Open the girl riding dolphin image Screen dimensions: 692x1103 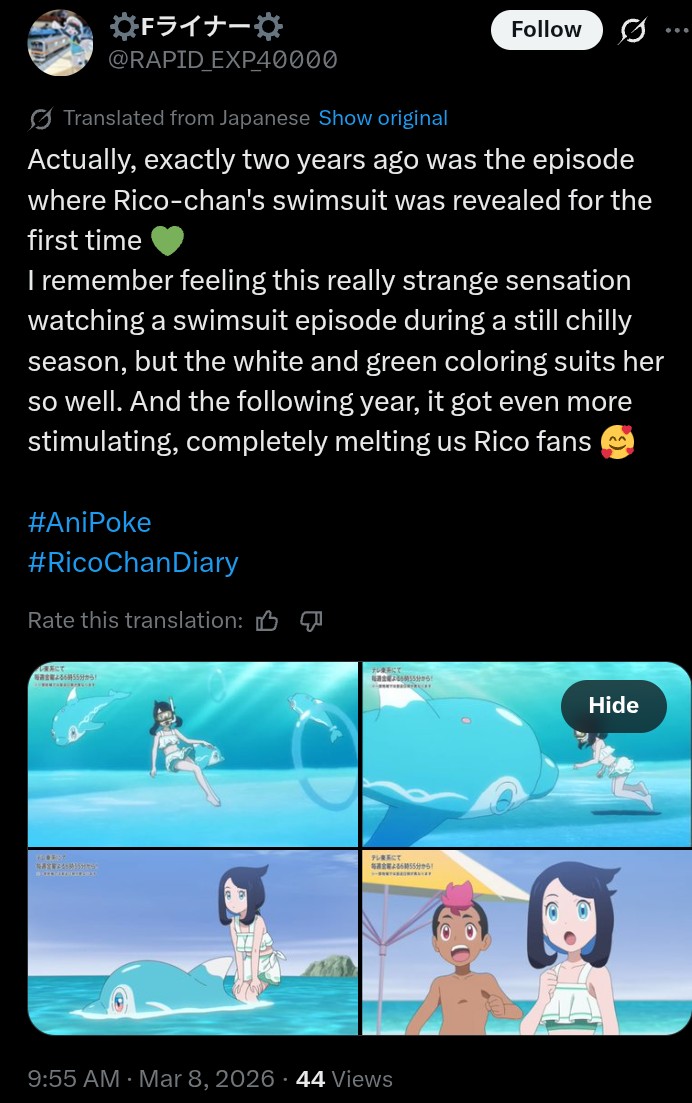pyautogui.click(x=193, y=943)
